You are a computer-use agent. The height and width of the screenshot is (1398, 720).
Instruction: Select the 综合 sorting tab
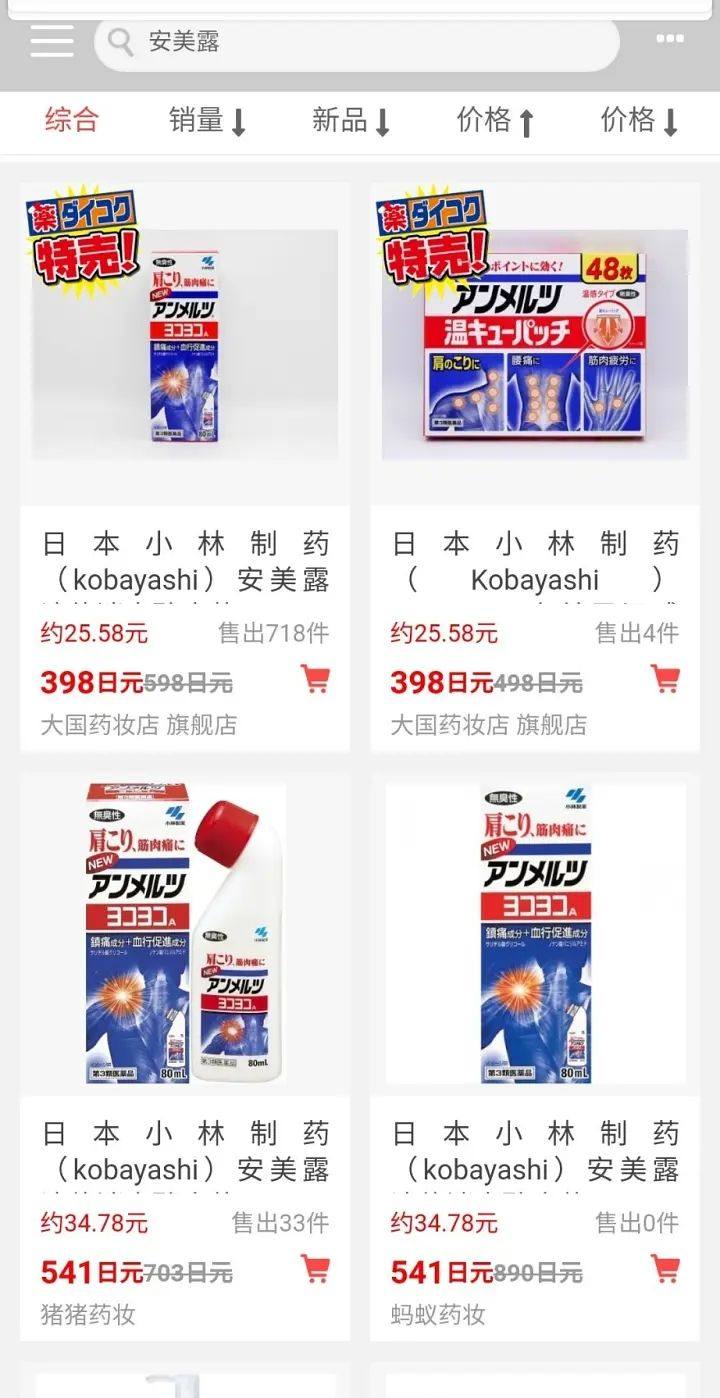click(72, 121)
